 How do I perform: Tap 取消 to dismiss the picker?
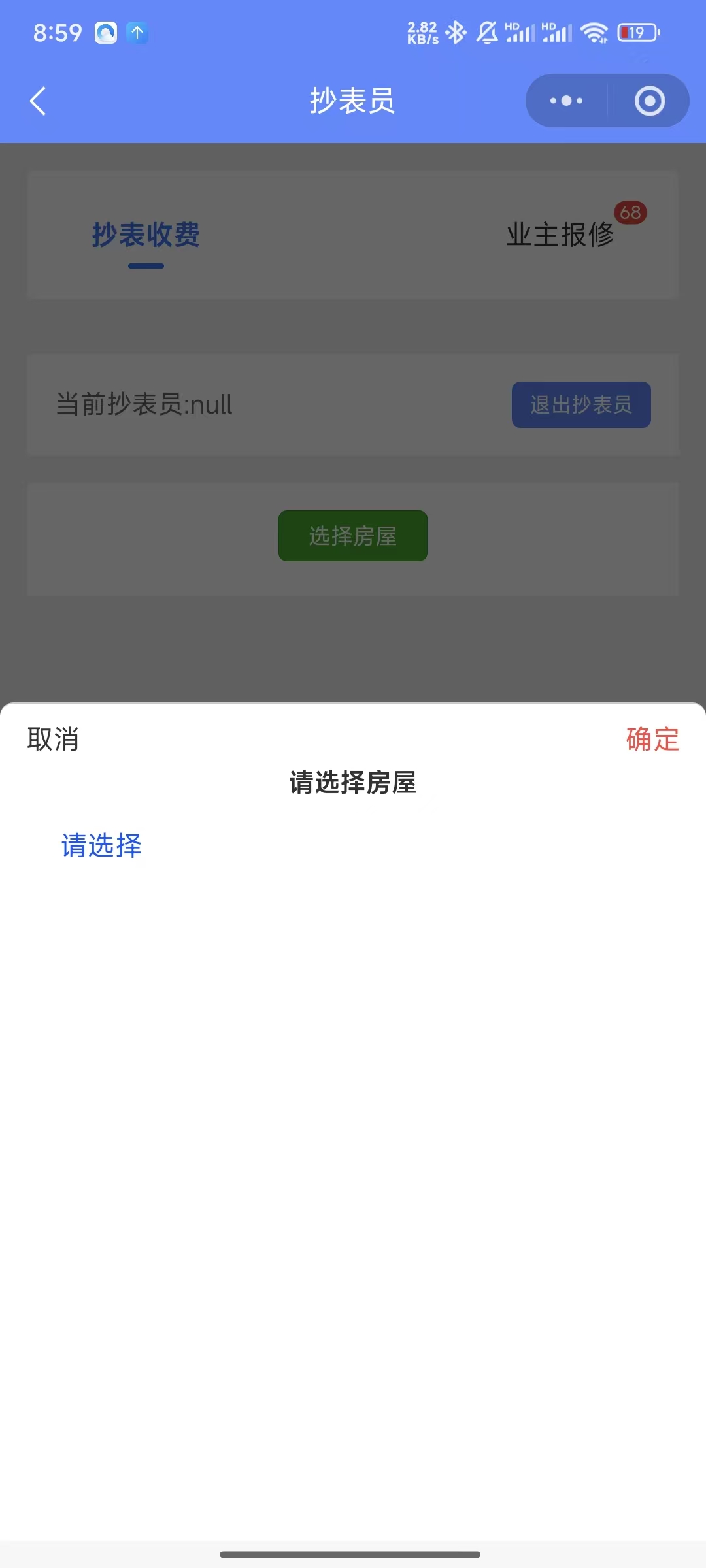(53, 739)
